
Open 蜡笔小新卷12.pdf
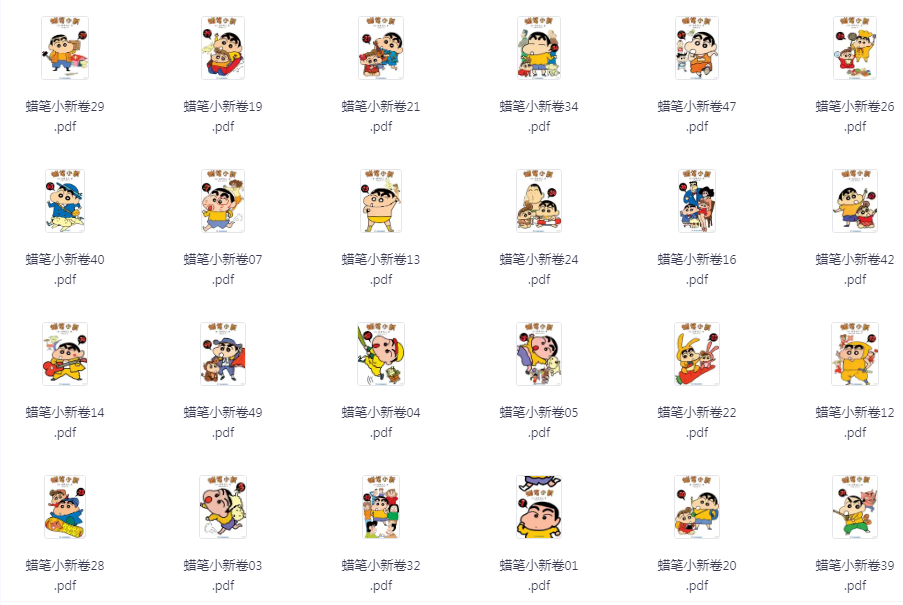click(855, 354)
